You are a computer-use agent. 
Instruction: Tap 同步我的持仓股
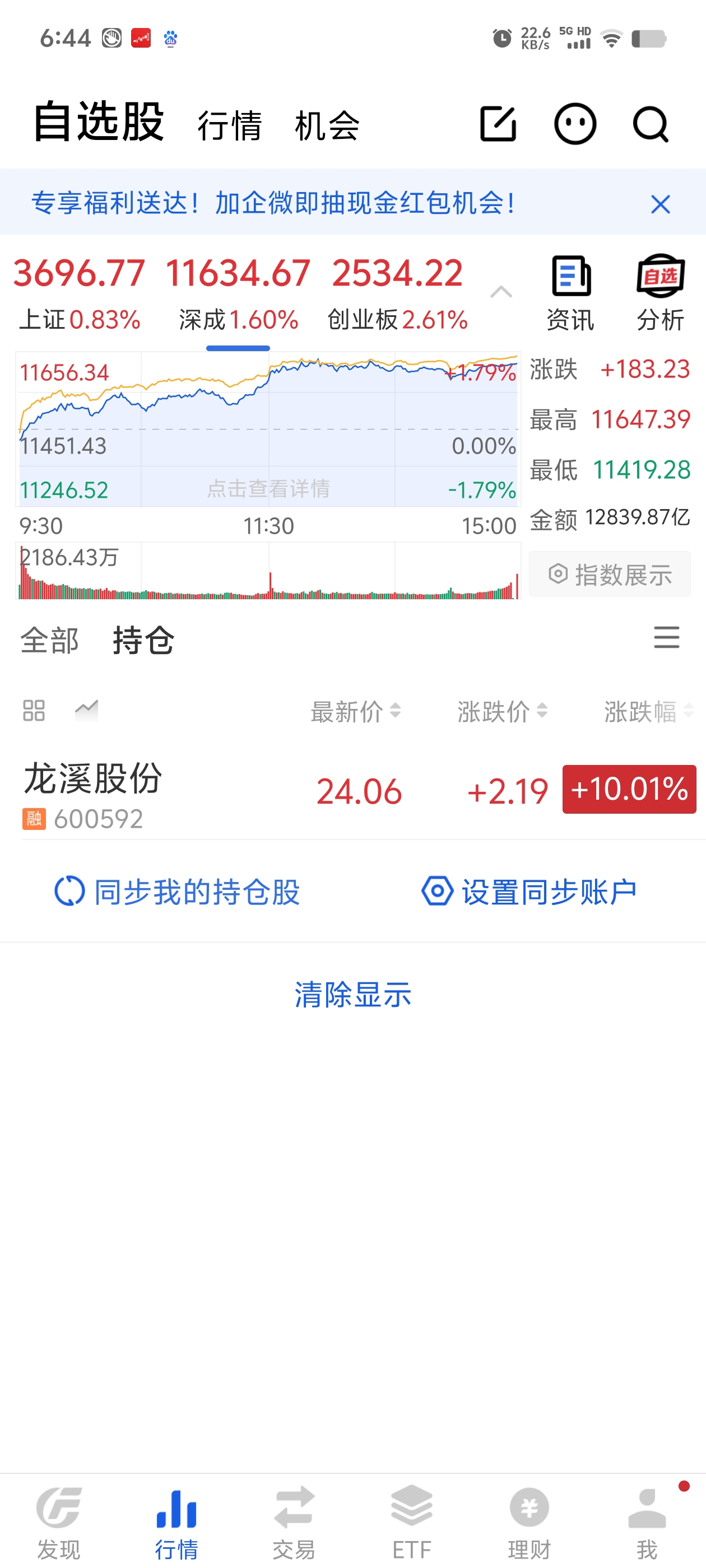[177, 892]
